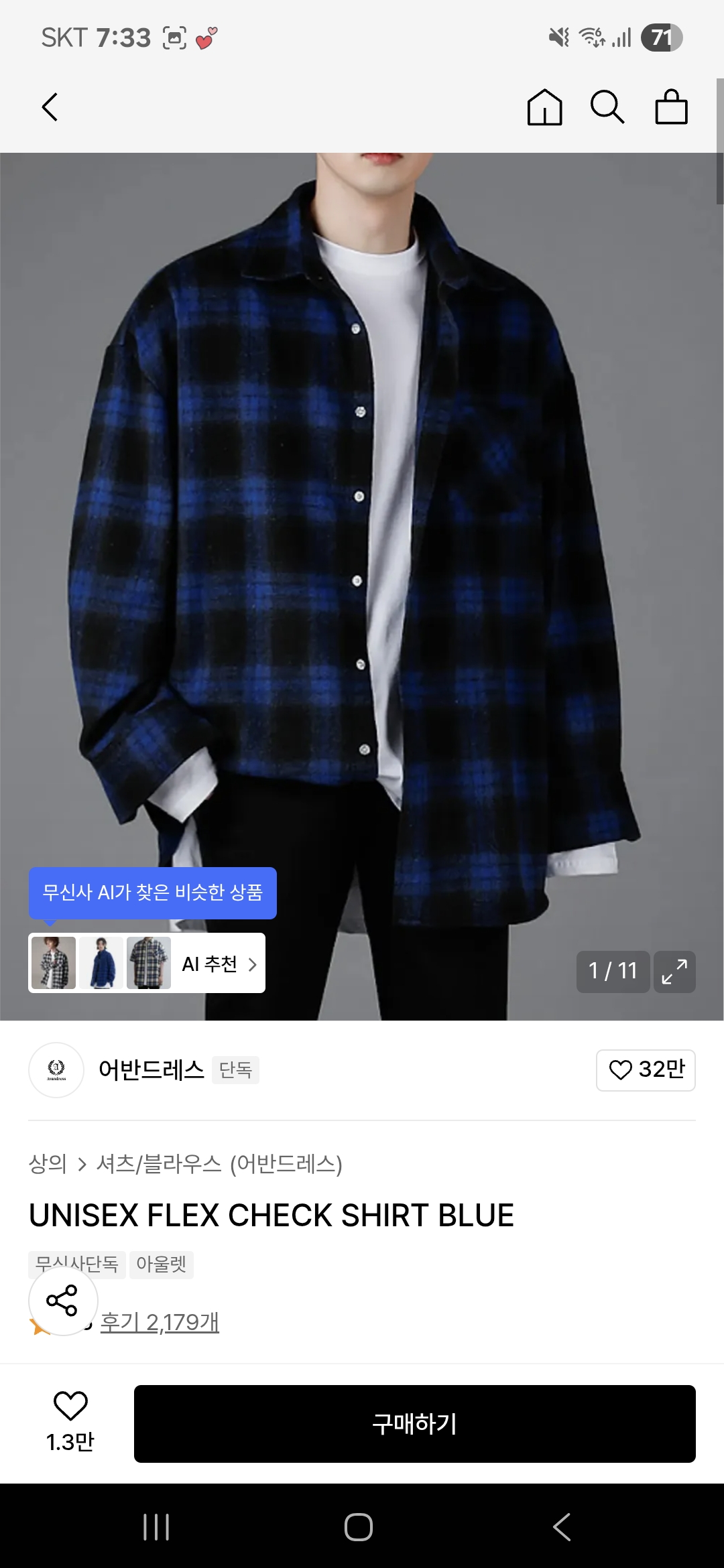Go to the phone's home screen
This screenshot has height=1568, width=724.
(359, 1527)
